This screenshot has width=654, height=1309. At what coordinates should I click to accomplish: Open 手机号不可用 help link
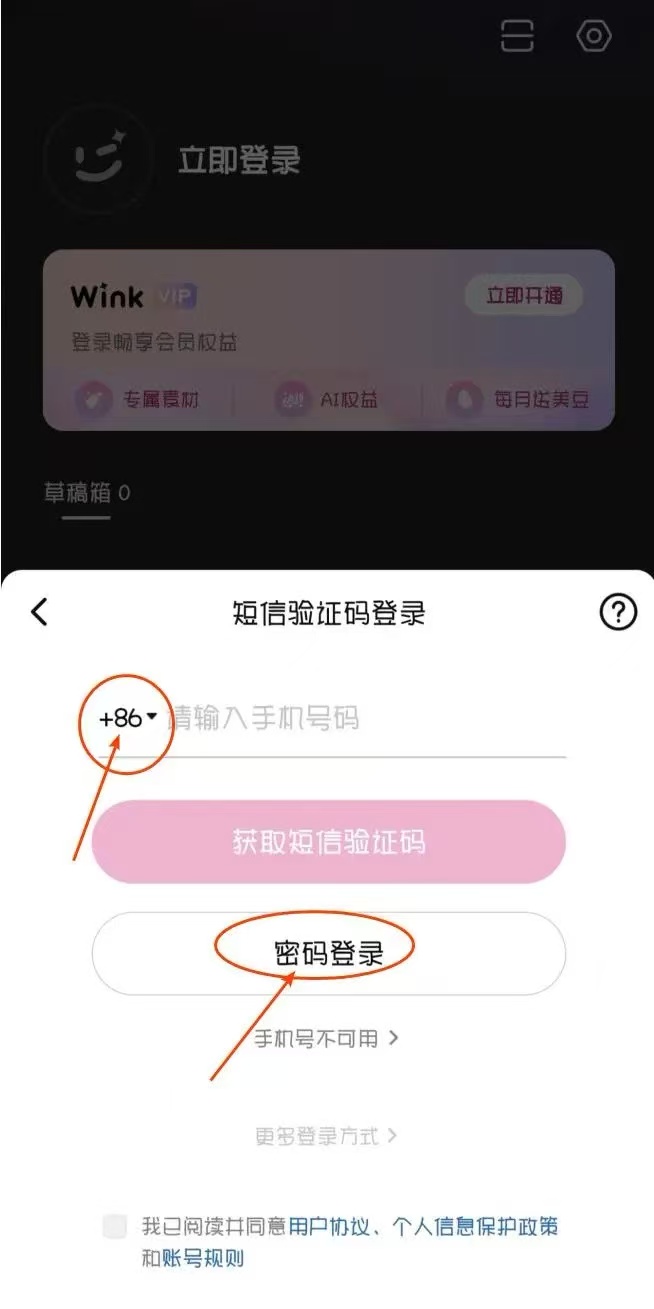pyautogui.click(x=326, y=1038)
